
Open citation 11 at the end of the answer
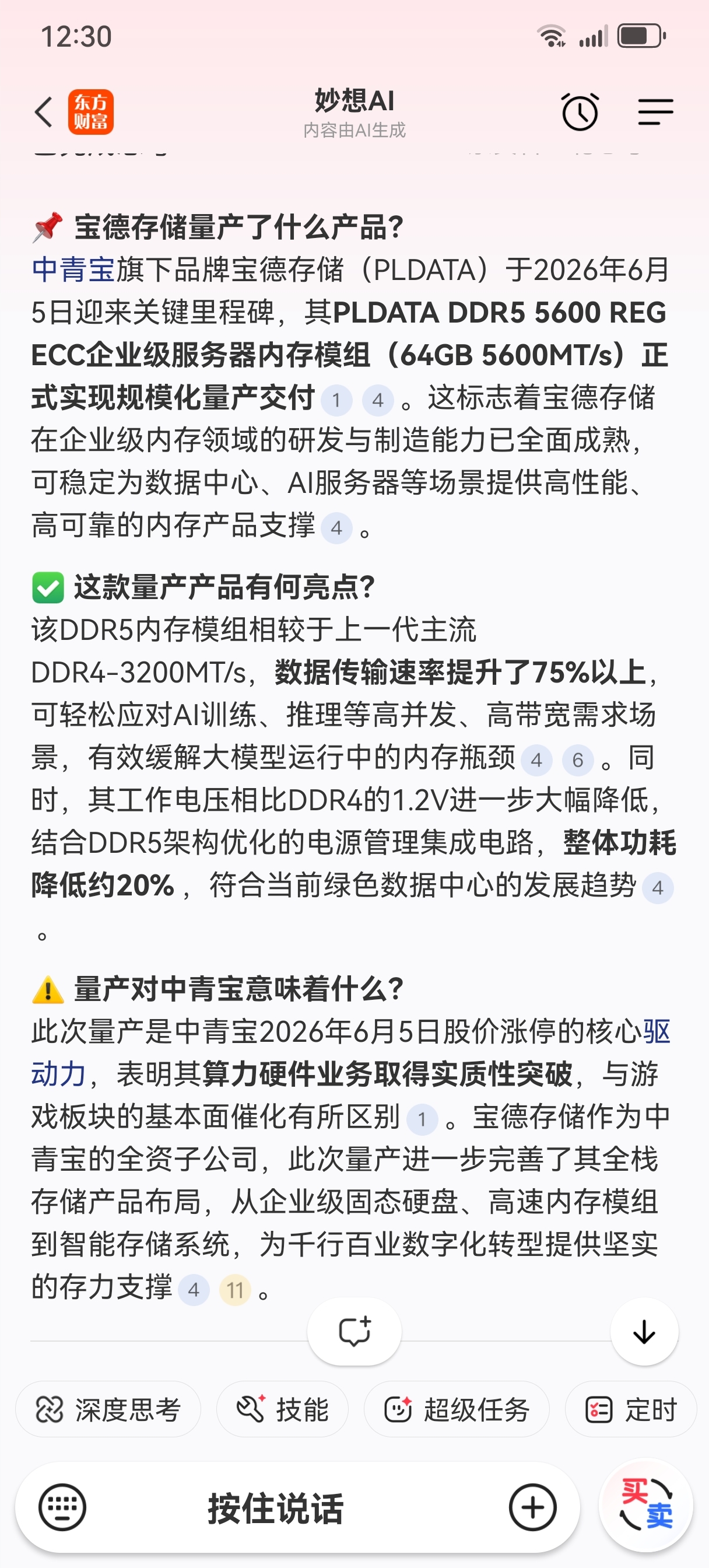[x=235, y=1289]
